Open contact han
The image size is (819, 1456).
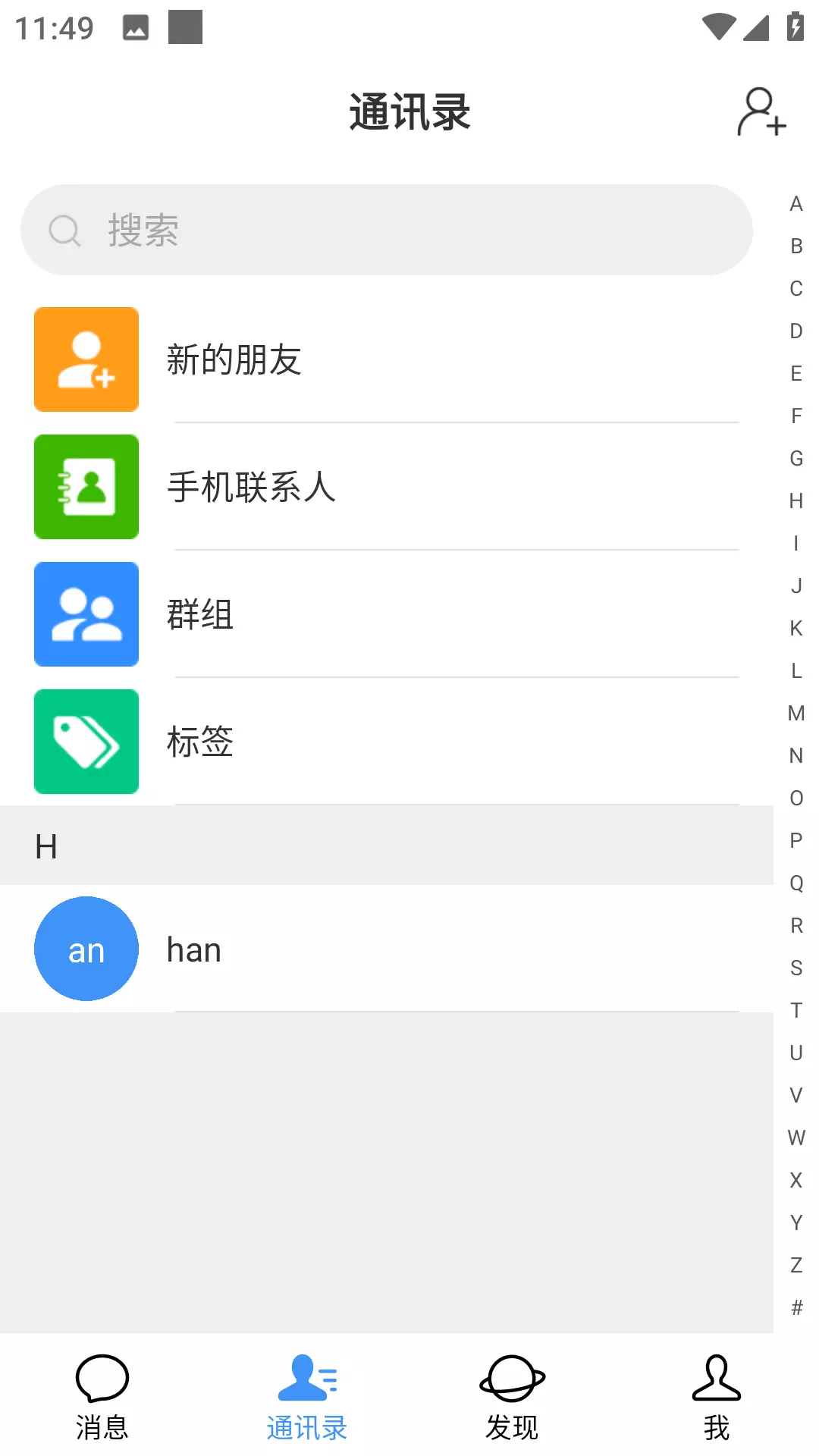(x=387, y=949)
